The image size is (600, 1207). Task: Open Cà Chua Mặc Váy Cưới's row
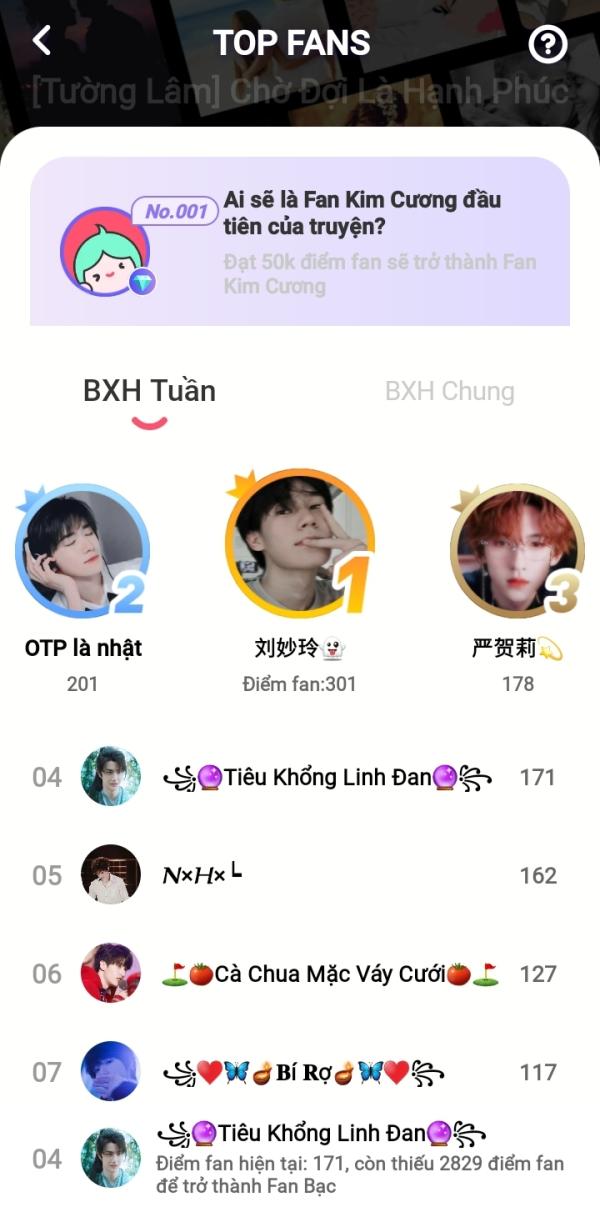click(x=300, y=973)
